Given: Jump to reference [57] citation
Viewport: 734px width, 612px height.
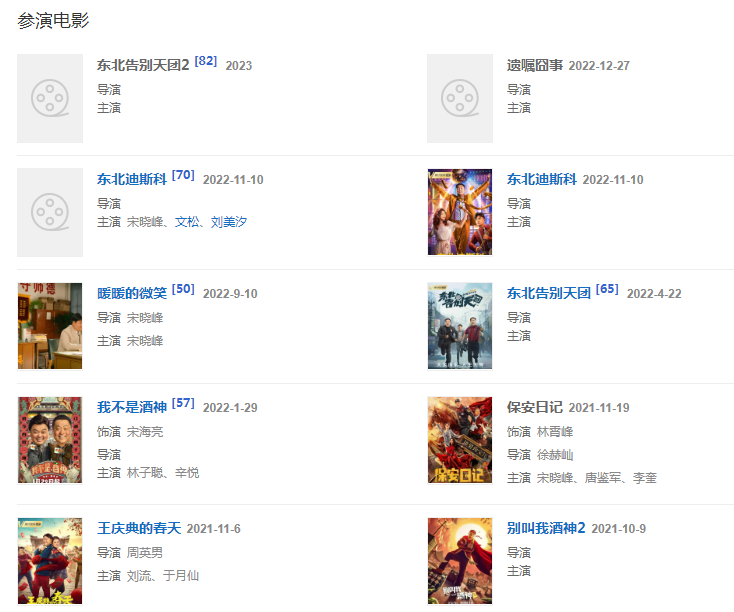Looking at the screenshot, I should pyautogui.click(x=183, y=403).
